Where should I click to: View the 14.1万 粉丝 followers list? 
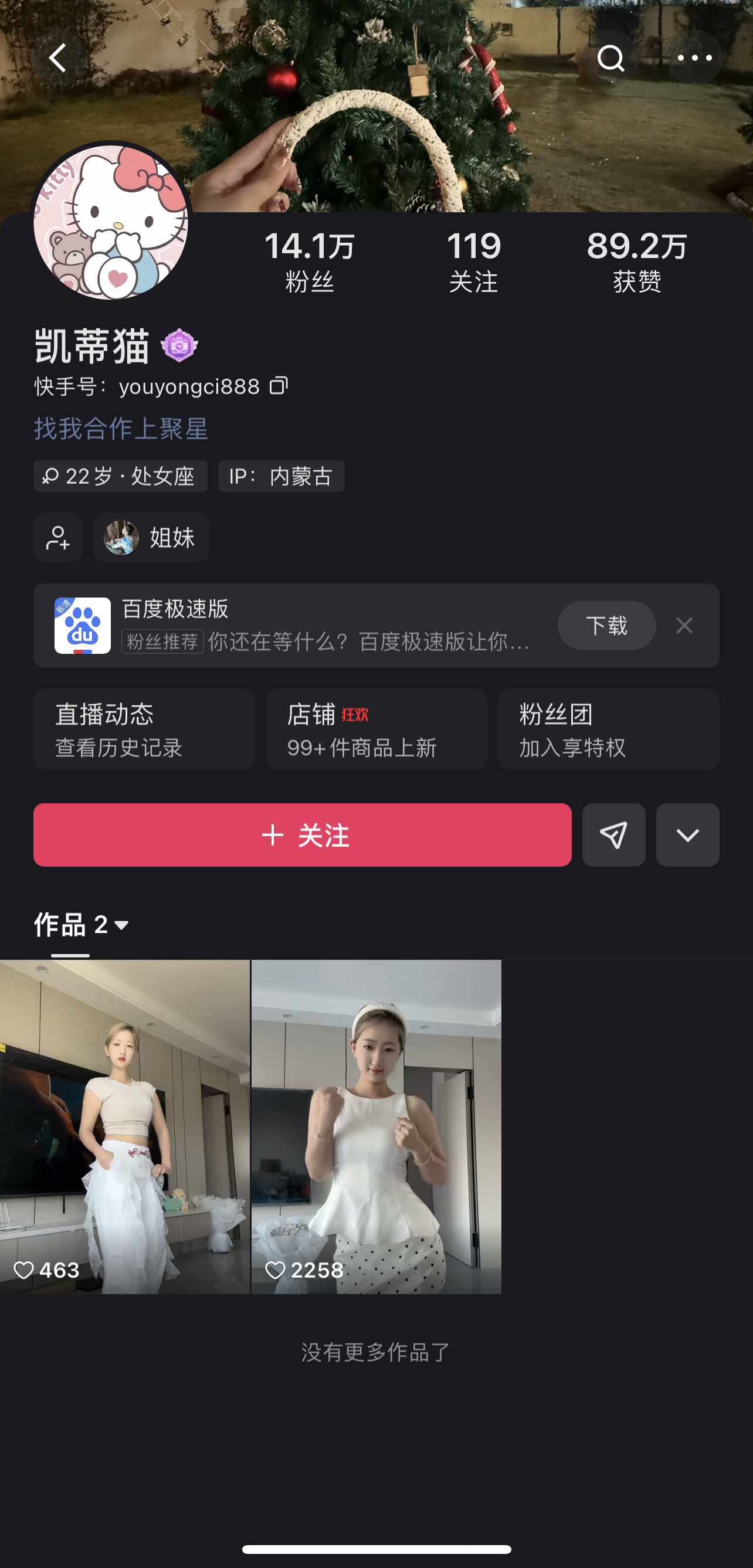click(x=309, y=262)
